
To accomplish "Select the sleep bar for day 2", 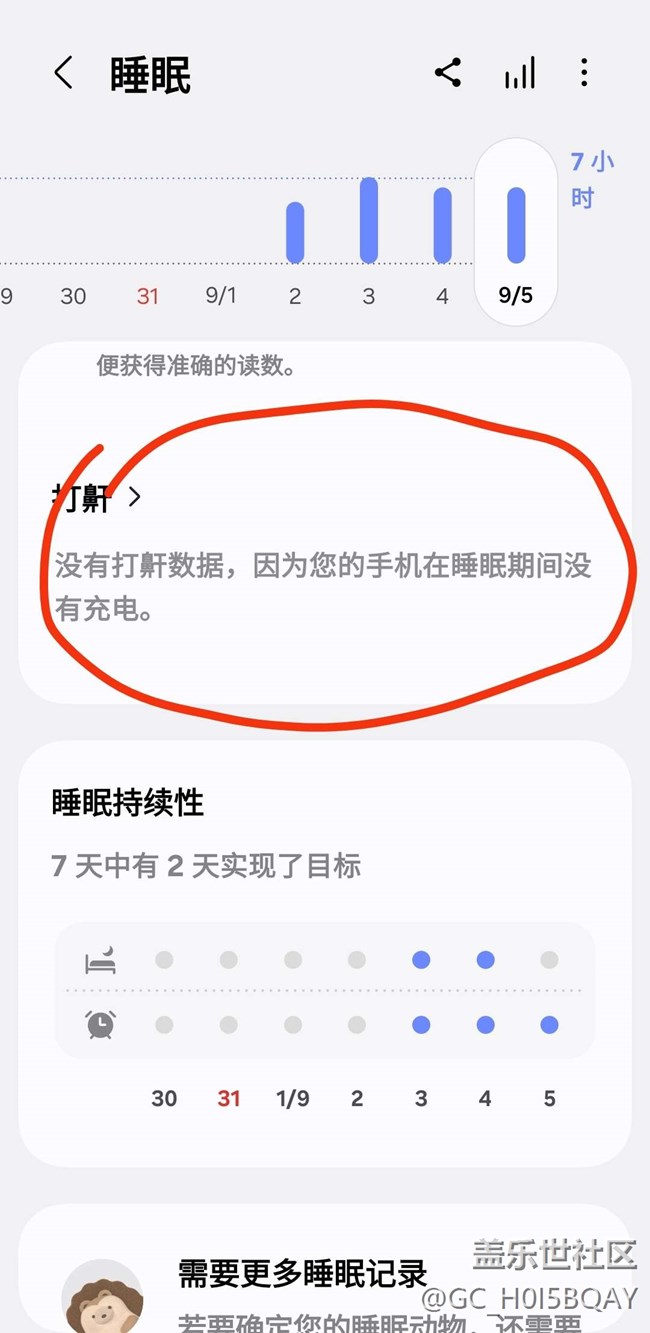I will [295, 234].
